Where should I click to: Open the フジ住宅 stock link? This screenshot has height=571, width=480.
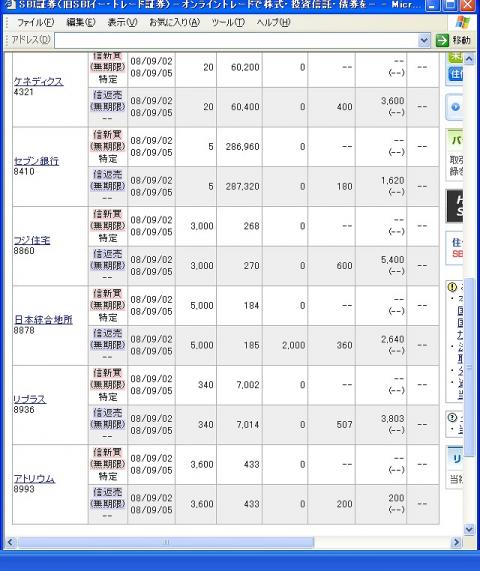[32, 240]
